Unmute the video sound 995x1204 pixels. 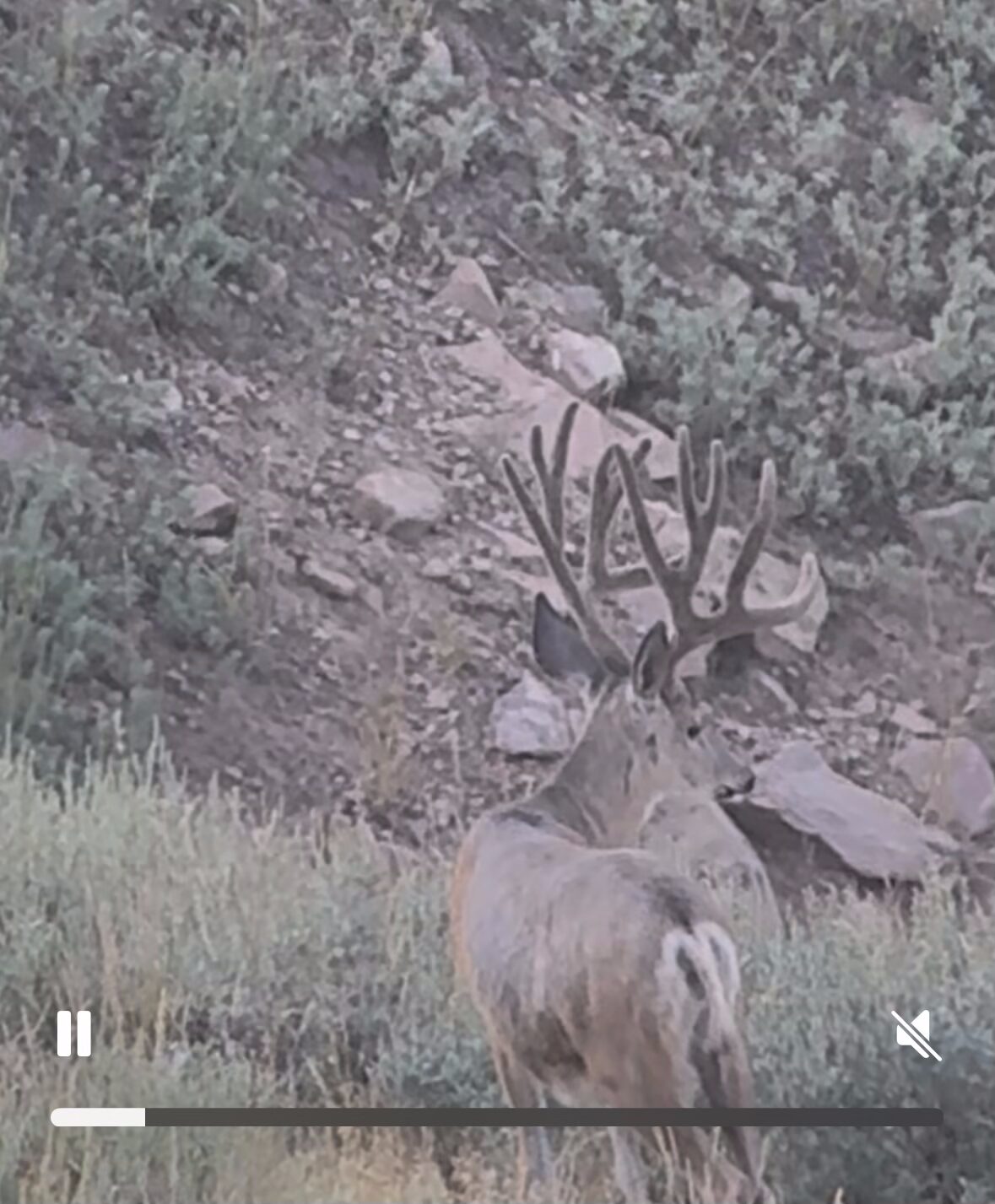click(916, 1034)
